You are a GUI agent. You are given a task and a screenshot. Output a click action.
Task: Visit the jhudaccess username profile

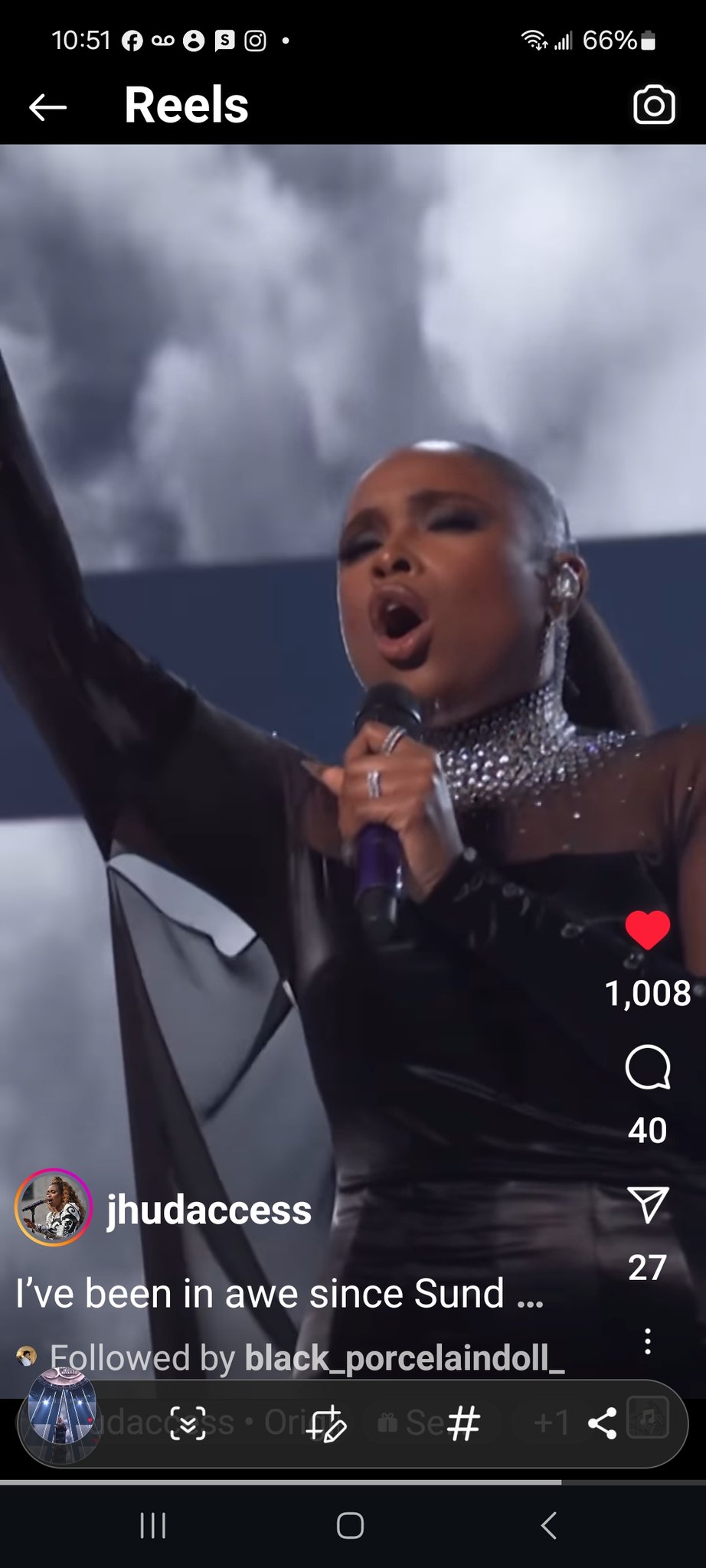(x=208, y=1210)
